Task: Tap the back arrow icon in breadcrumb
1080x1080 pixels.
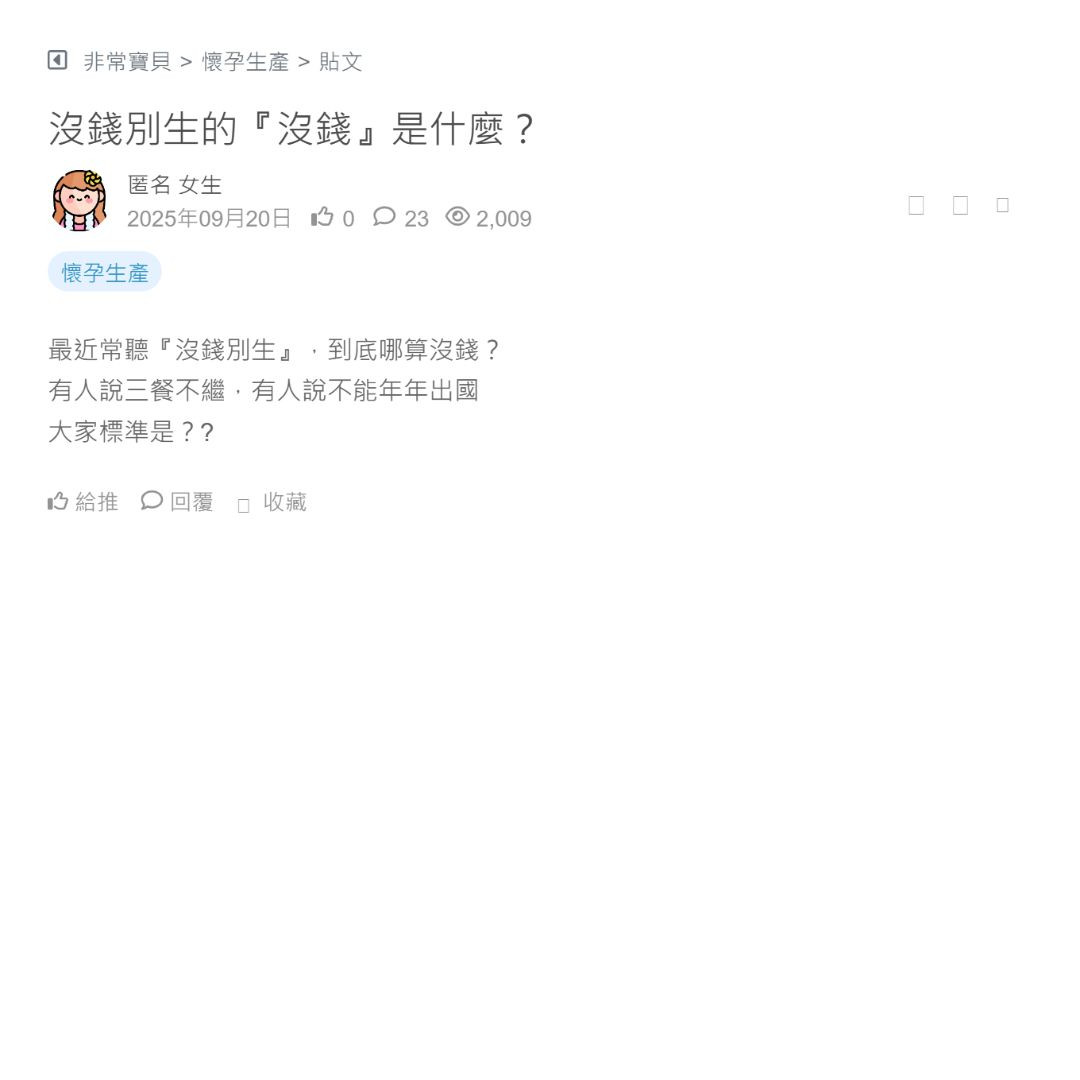Action: coord(57,61)
